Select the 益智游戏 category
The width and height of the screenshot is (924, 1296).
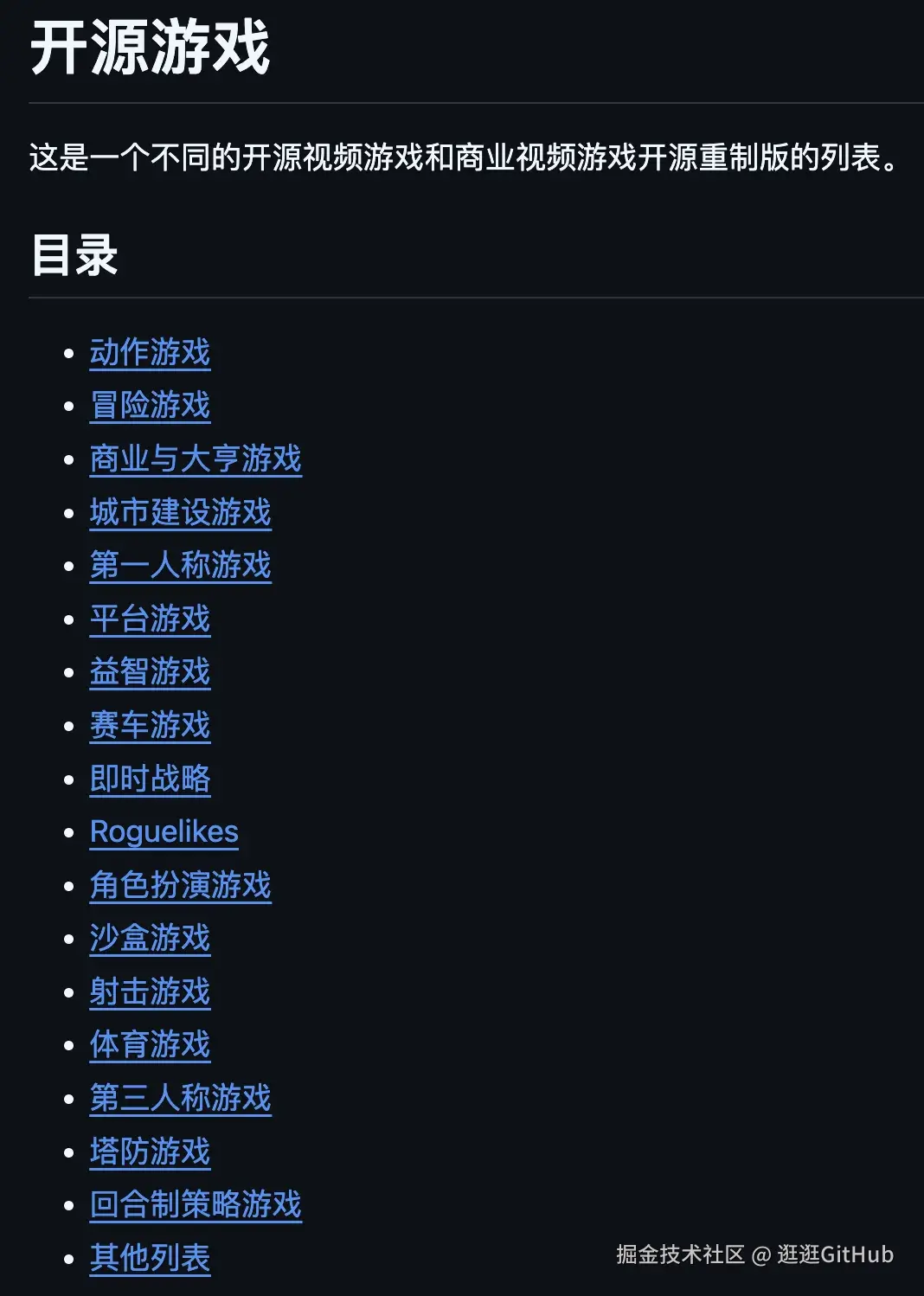click(151, 673)
